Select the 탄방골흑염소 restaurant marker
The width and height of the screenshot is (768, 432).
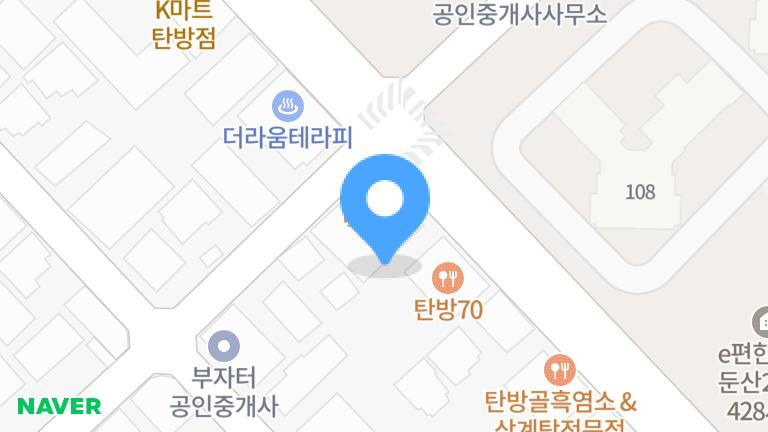tap(560, 370)
